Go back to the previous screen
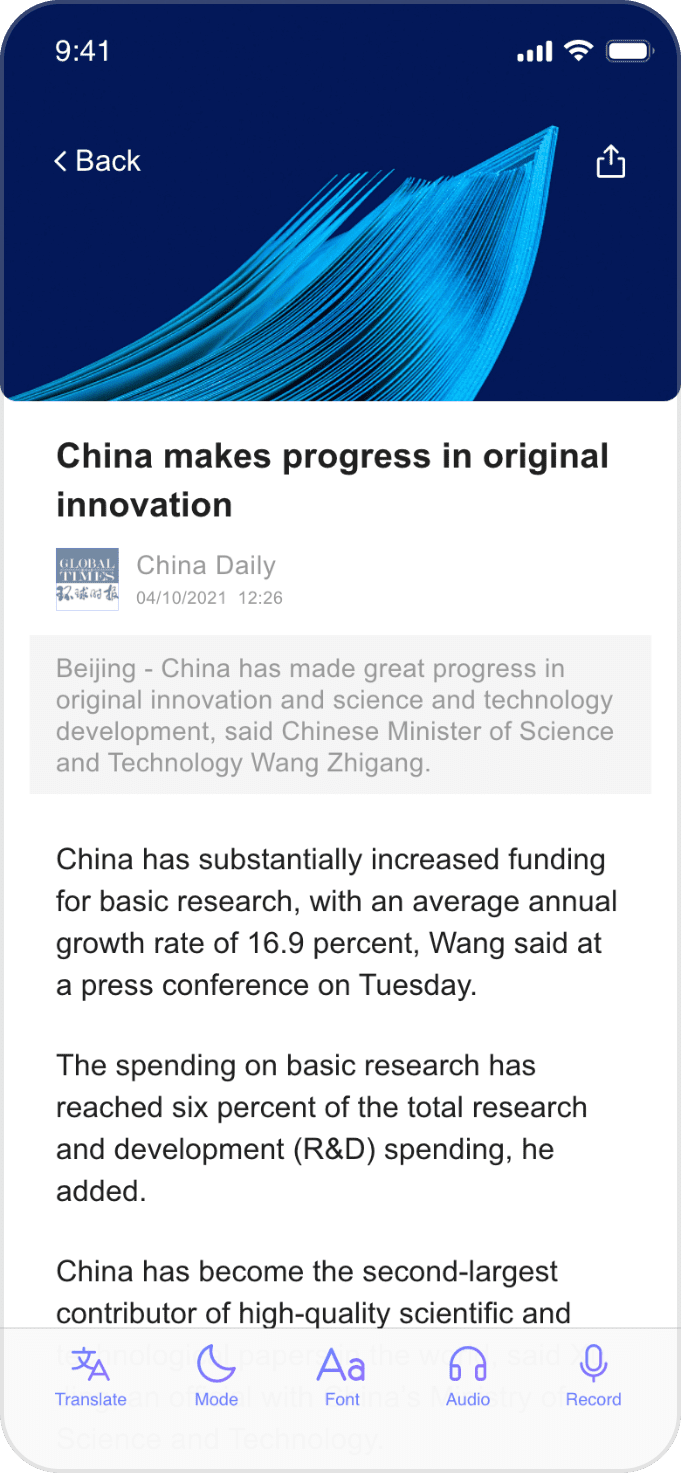Screen dimensions: 681x1473 click(97, 161)
